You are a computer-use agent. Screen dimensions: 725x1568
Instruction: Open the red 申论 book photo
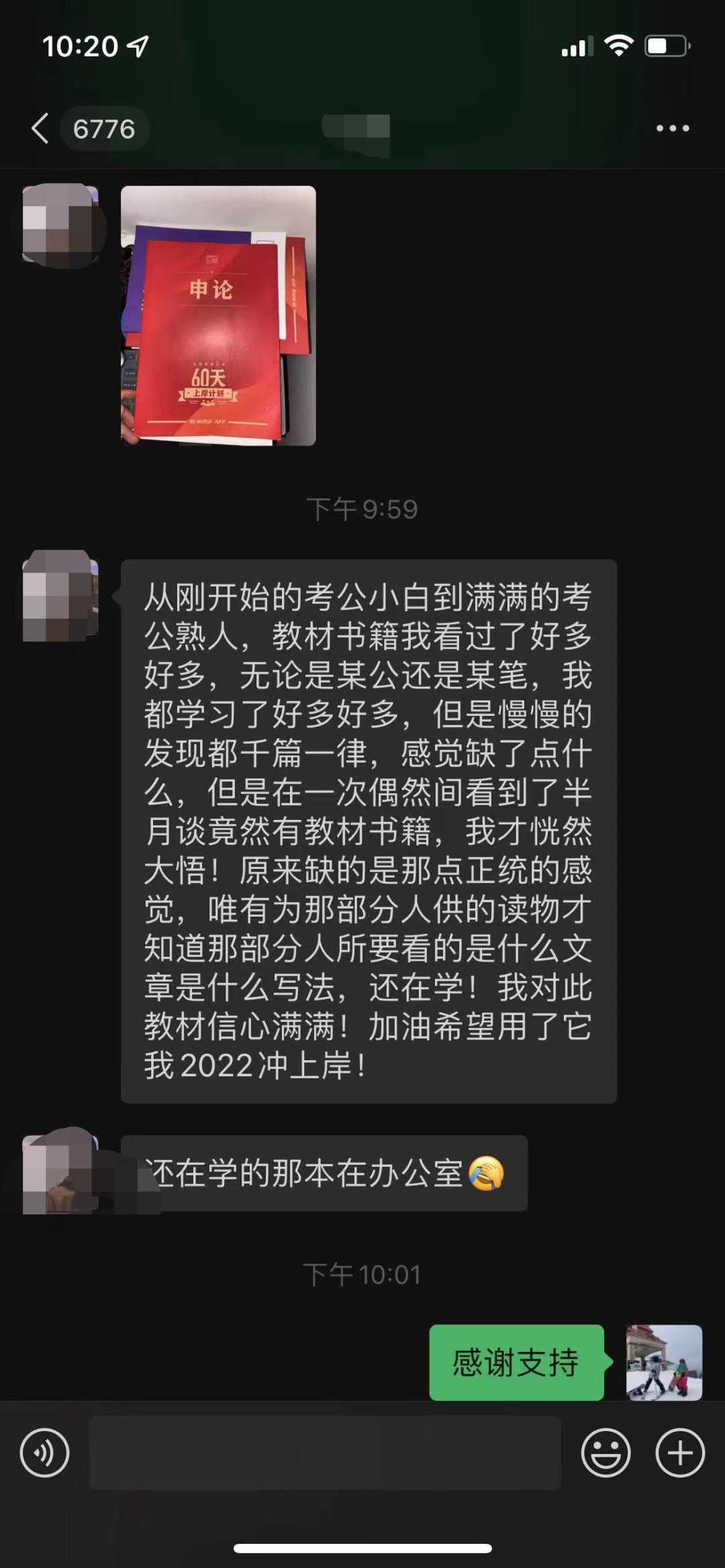point(218,315)
